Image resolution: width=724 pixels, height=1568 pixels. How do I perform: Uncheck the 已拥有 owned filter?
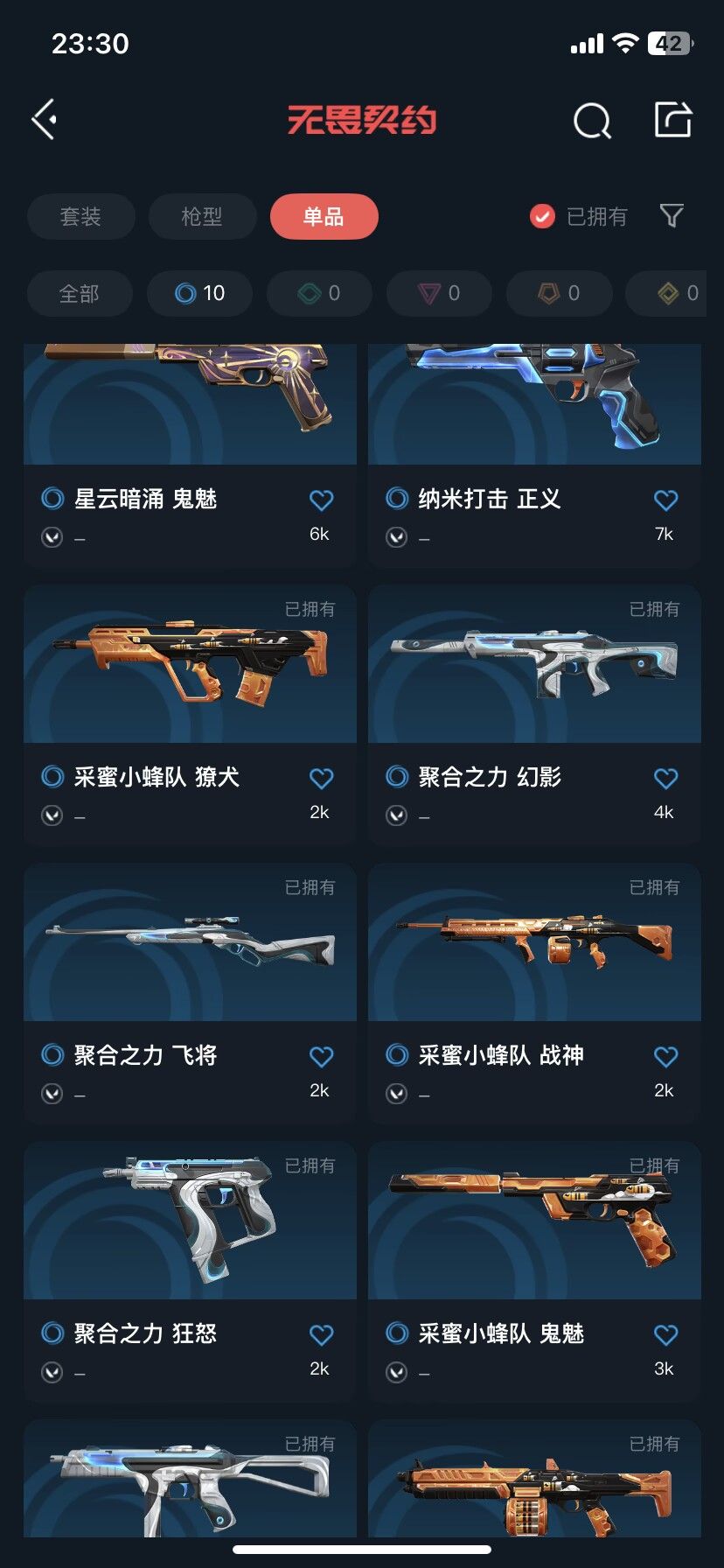click(x=579, y=216)
